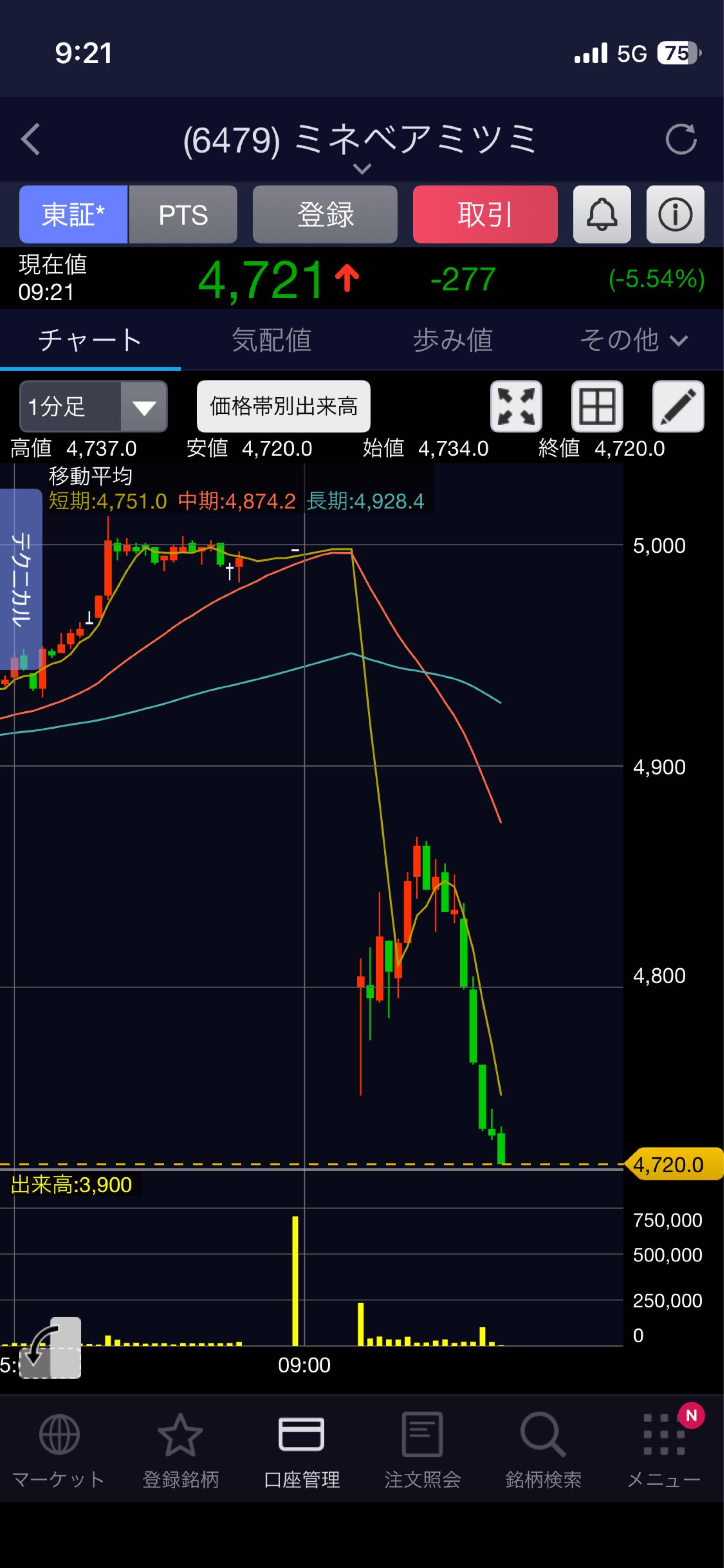This screenshot has width=724, height=1568.
Task: Open the red 取引 trade button
Action: pyautogui.click(x=485, y=214)
